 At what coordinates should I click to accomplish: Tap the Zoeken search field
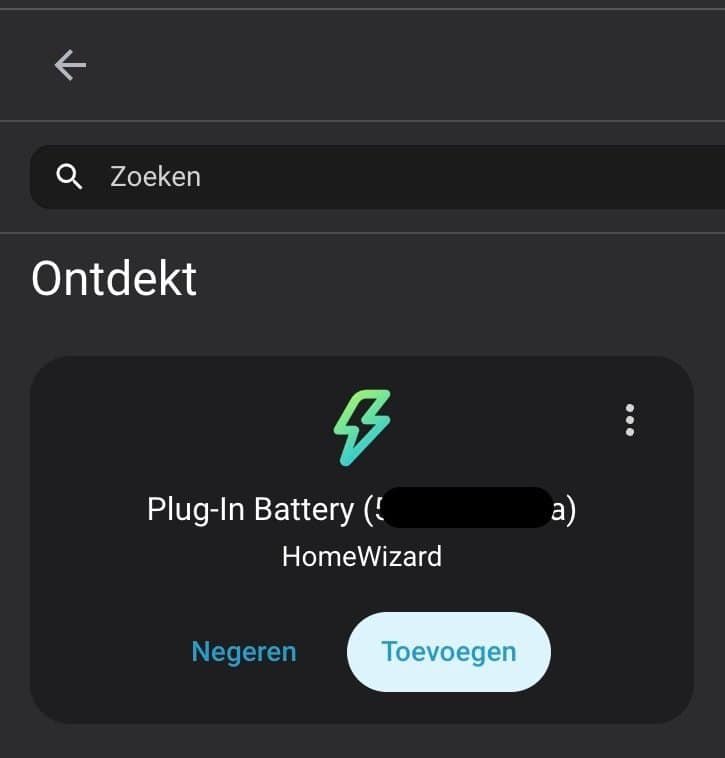(x=380, y=177)
